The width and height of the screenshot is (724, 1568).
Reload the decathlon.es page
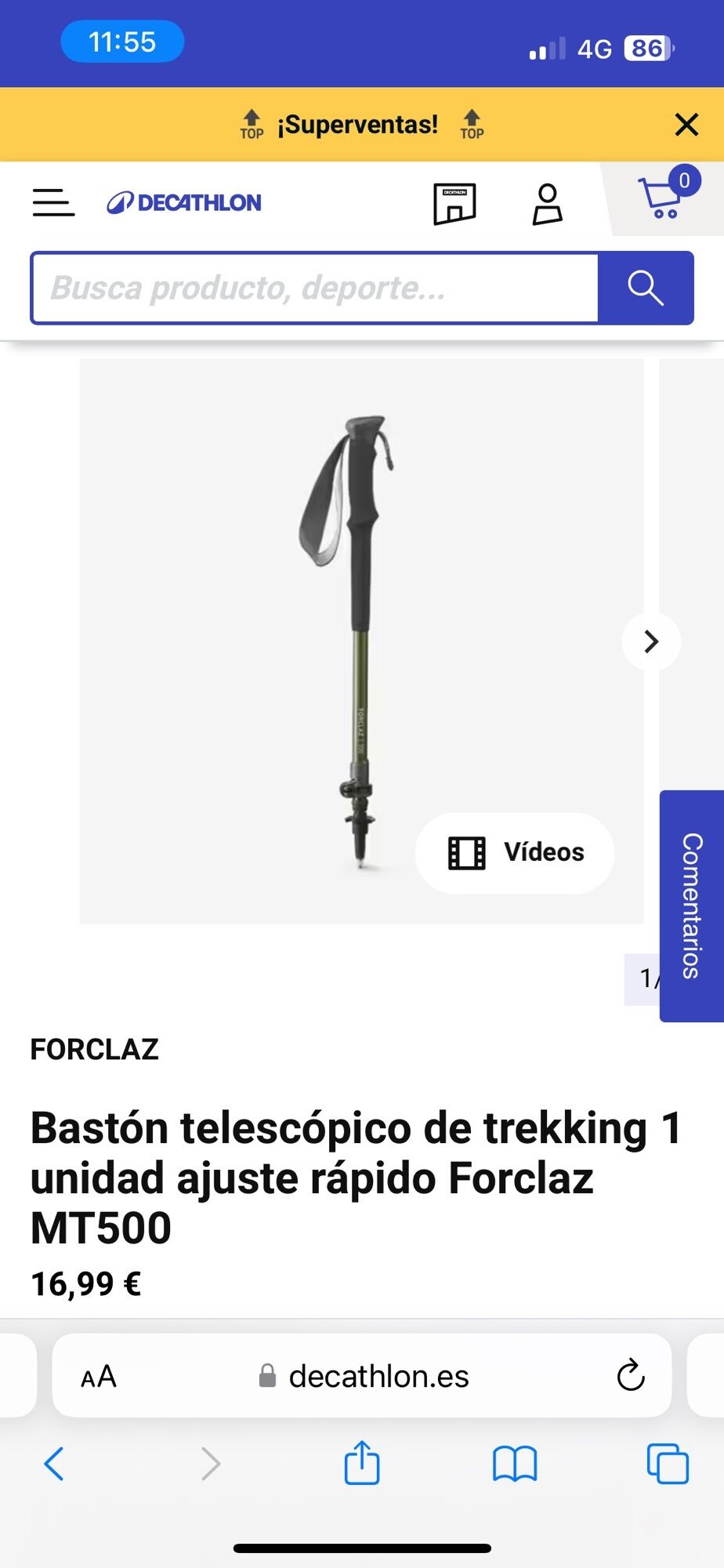click(630, 1375)
